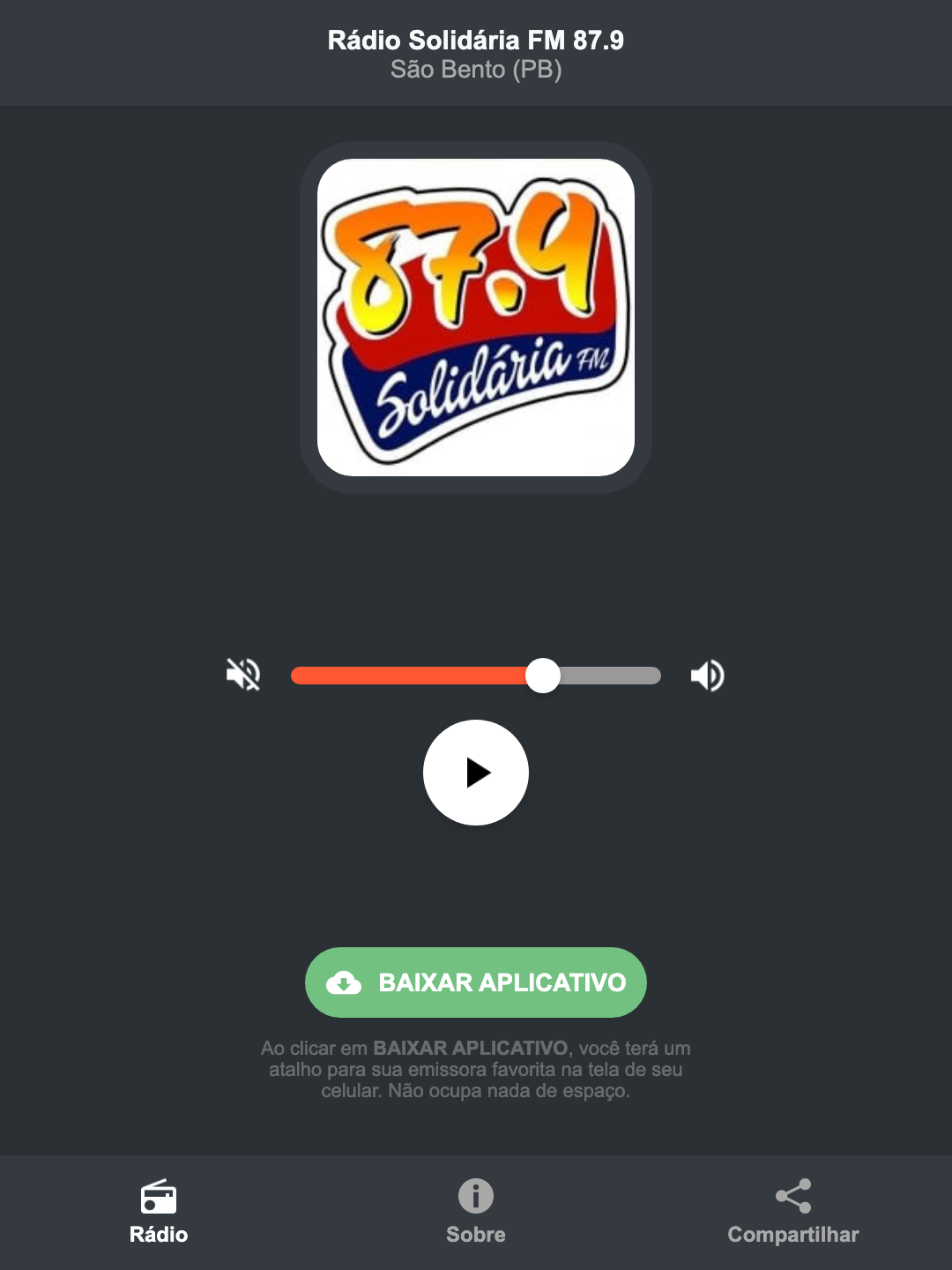Click the station logo image
Screen dimensions: 952x1270
[x=475, y=317]
